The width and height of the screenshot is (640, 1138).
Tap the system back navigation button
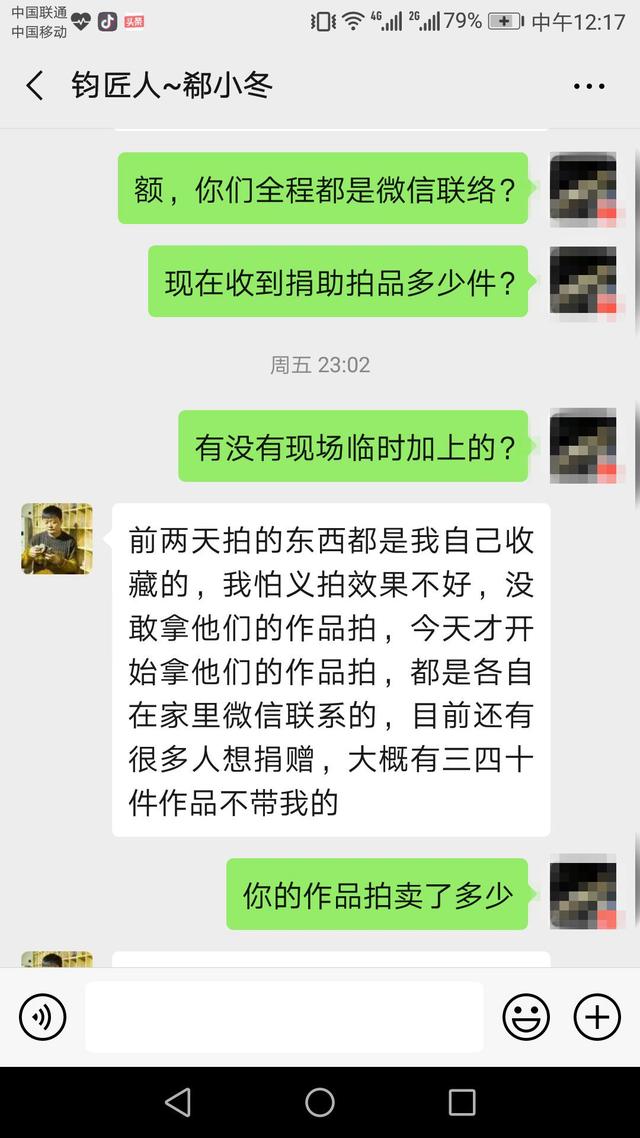[178, 1102]
